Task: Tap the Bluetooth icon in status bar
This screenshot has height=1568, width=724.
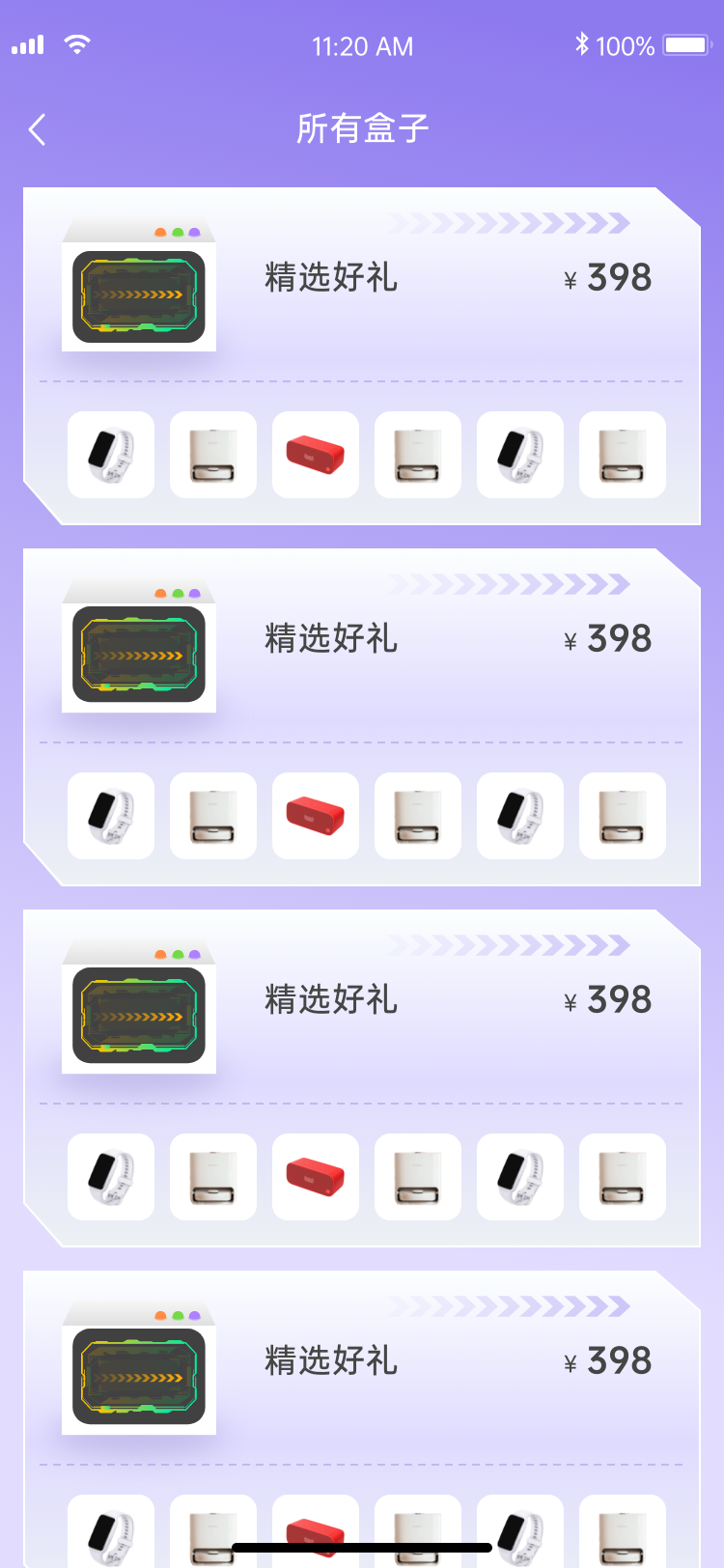Action: pos(583,43)
